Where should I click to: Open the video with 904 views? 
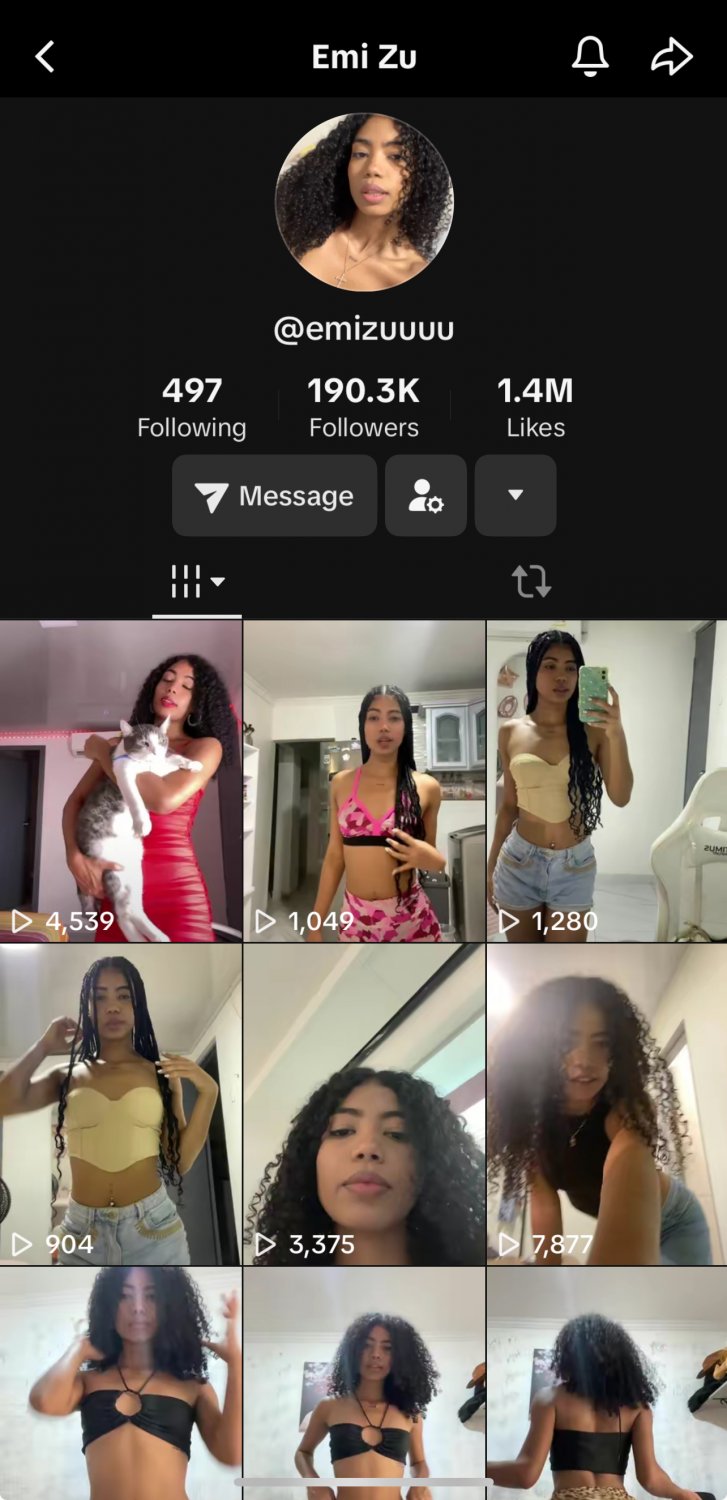click(120, 1104)
